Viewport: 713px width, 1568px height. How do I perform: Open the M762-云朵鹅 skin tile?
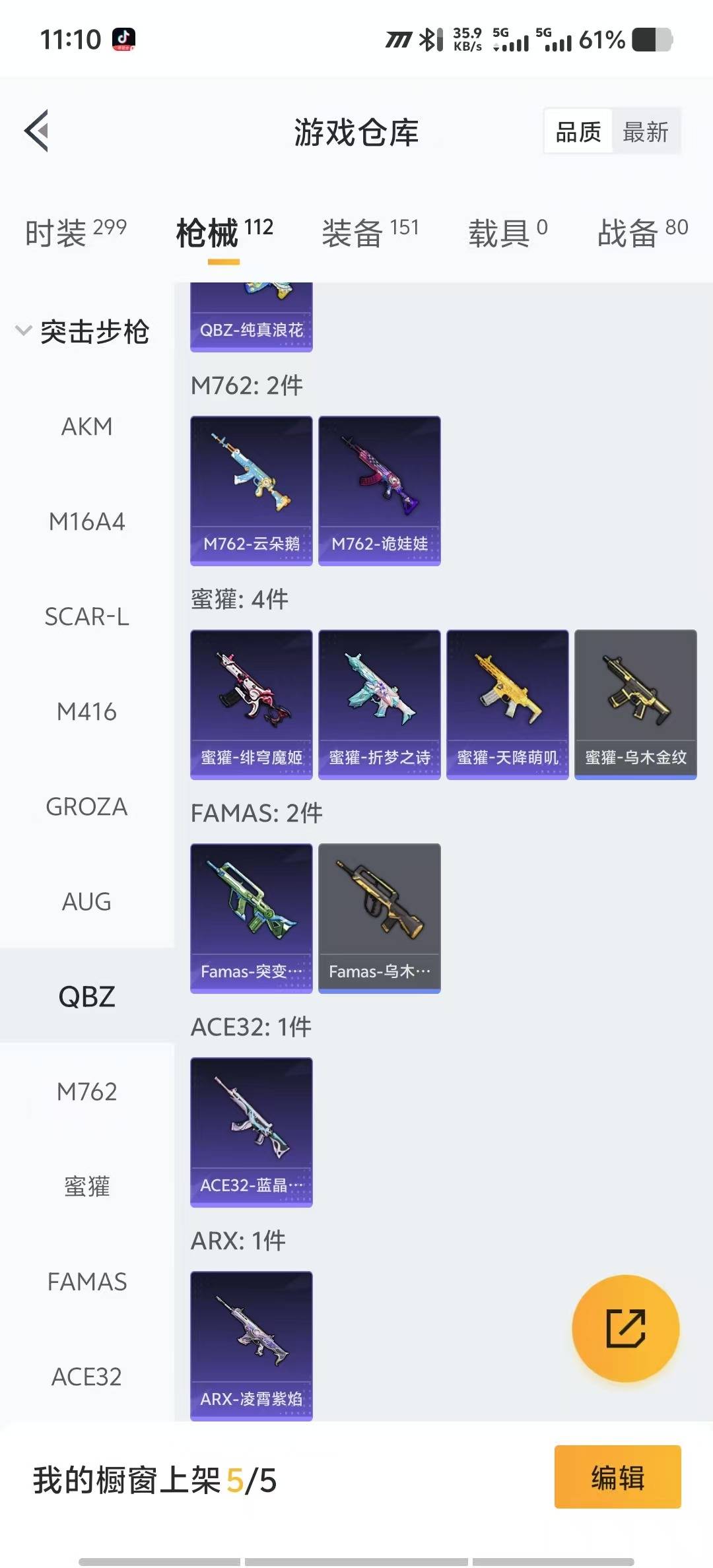(251, 490)
